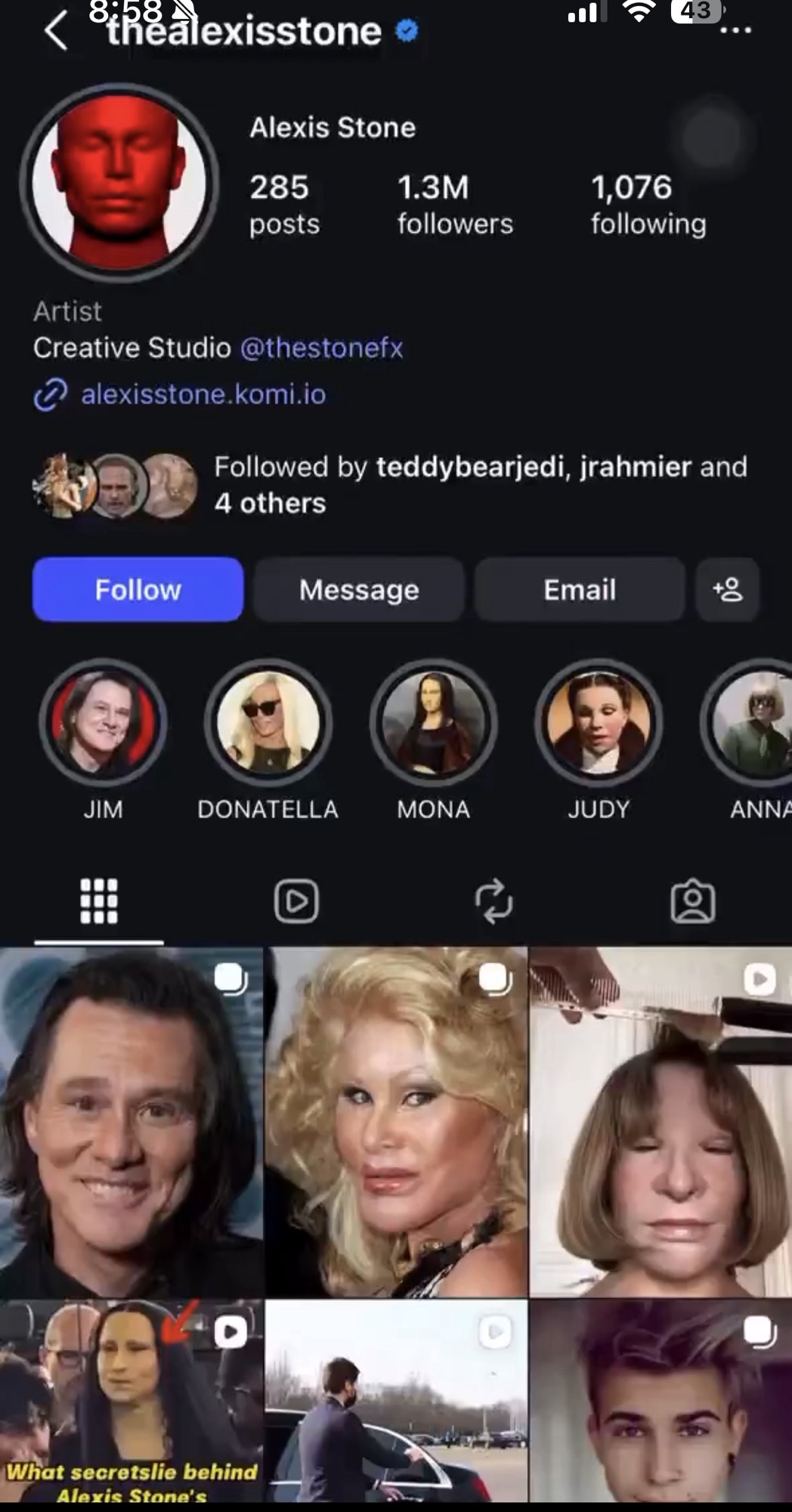Image resolution: width=792 pixels, height=1512 pixels.
Task: Switch to the reposts tab
Action: click(x=493, y=901)
